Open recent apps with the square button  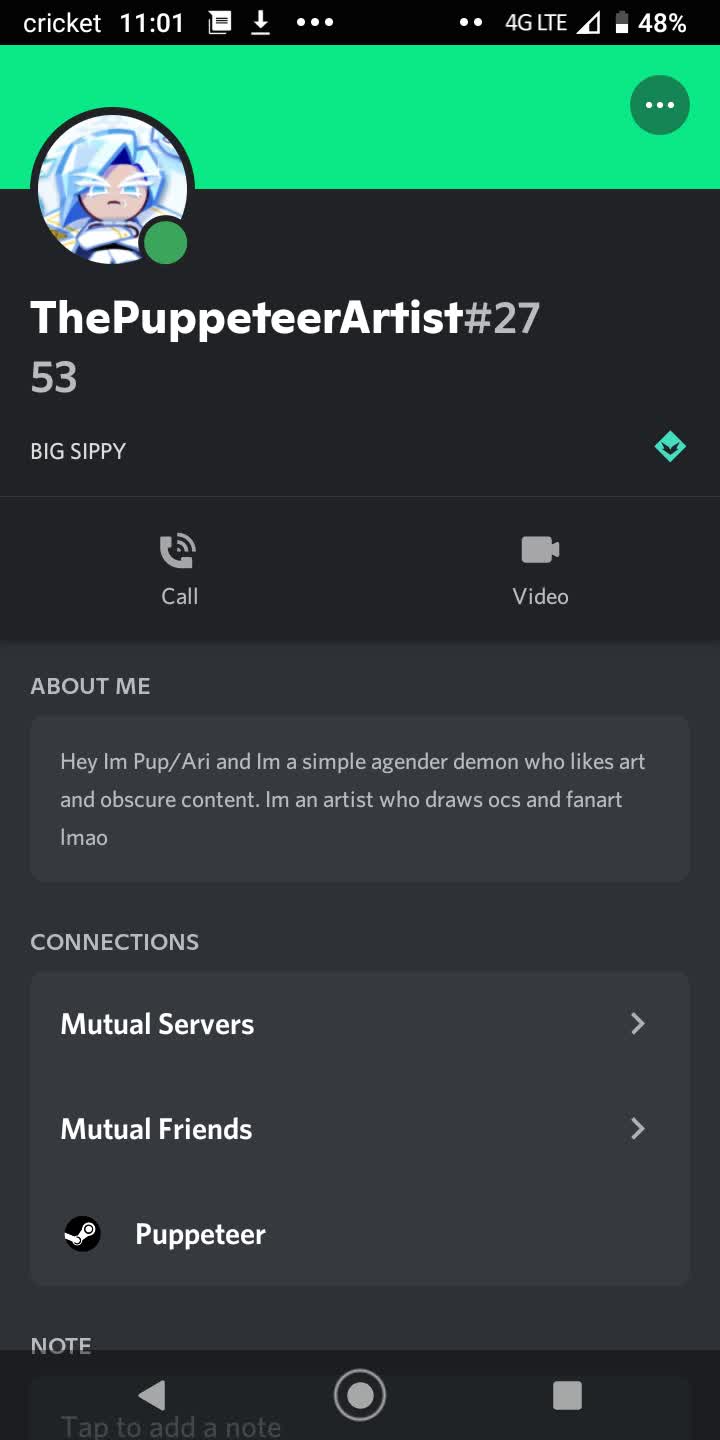point(567,1395)
